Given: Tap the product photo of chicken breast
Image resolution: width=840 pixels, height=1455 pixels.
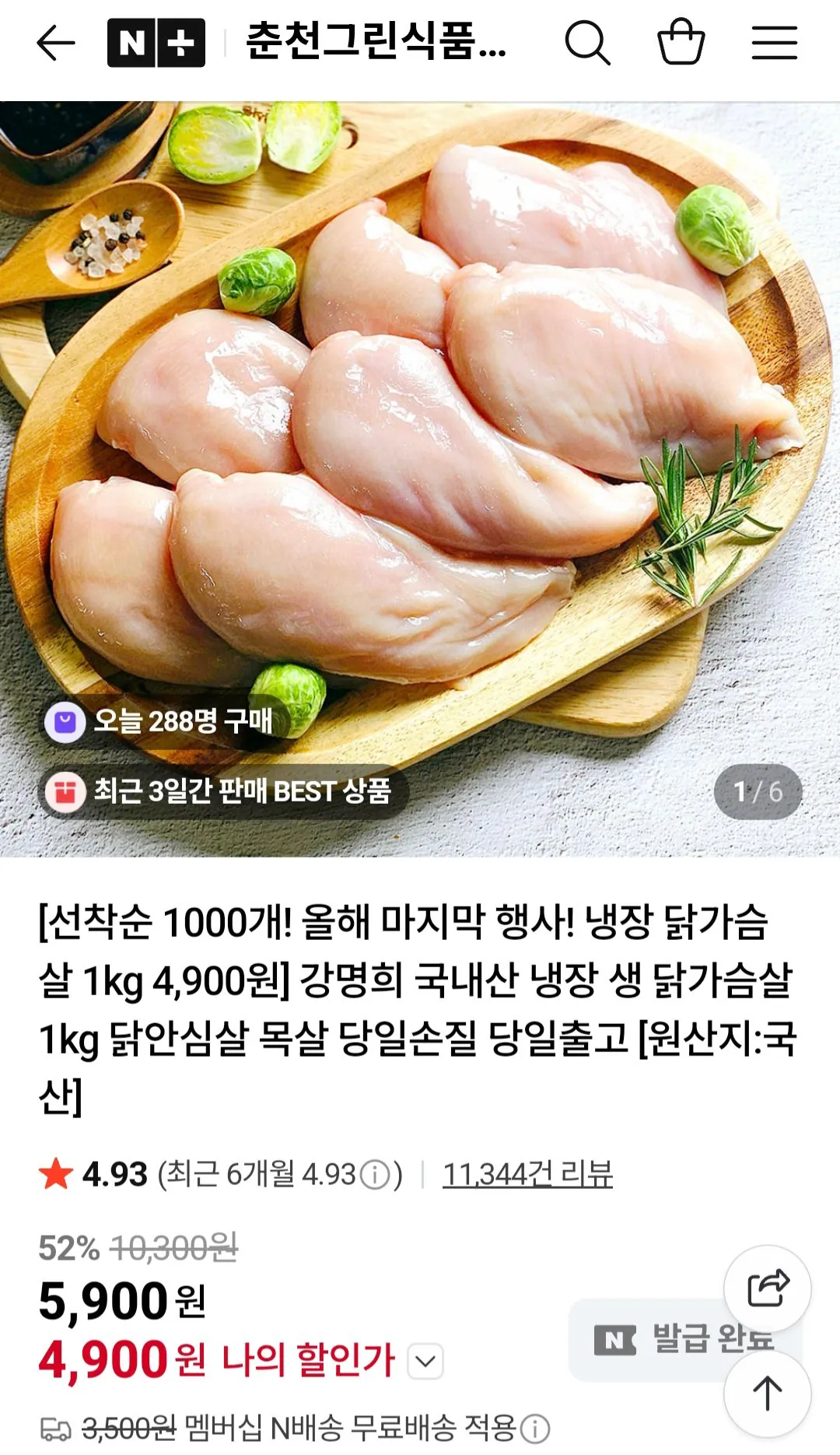Looking at the screenshot, I should point(420,436).
